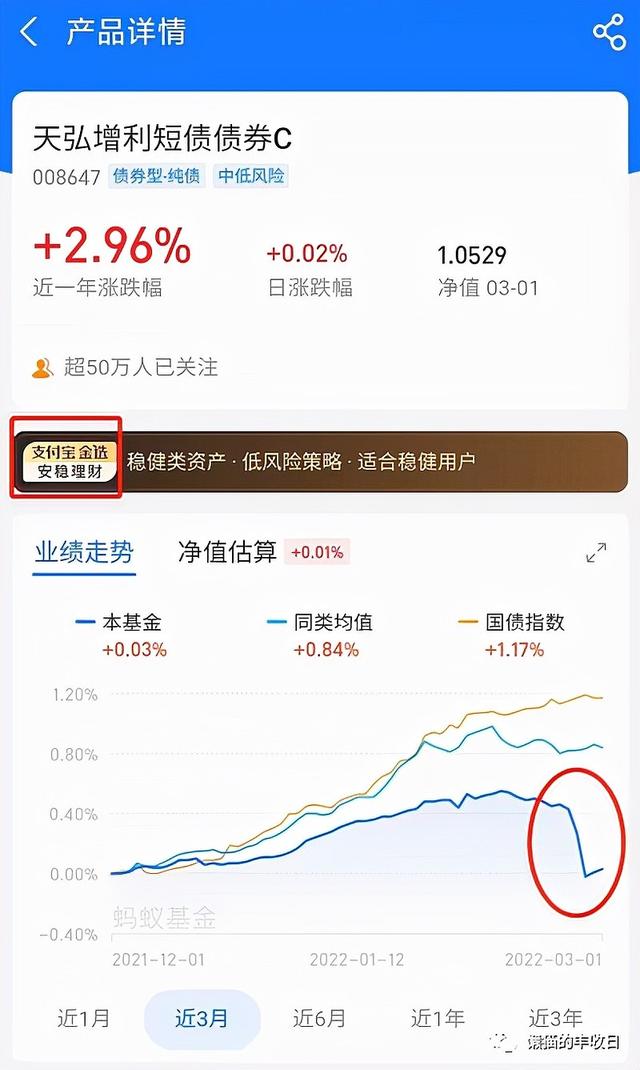Viewport: 640px width, 1070px height.
Task: Select the 近3年 time range
Action: 556,1018
